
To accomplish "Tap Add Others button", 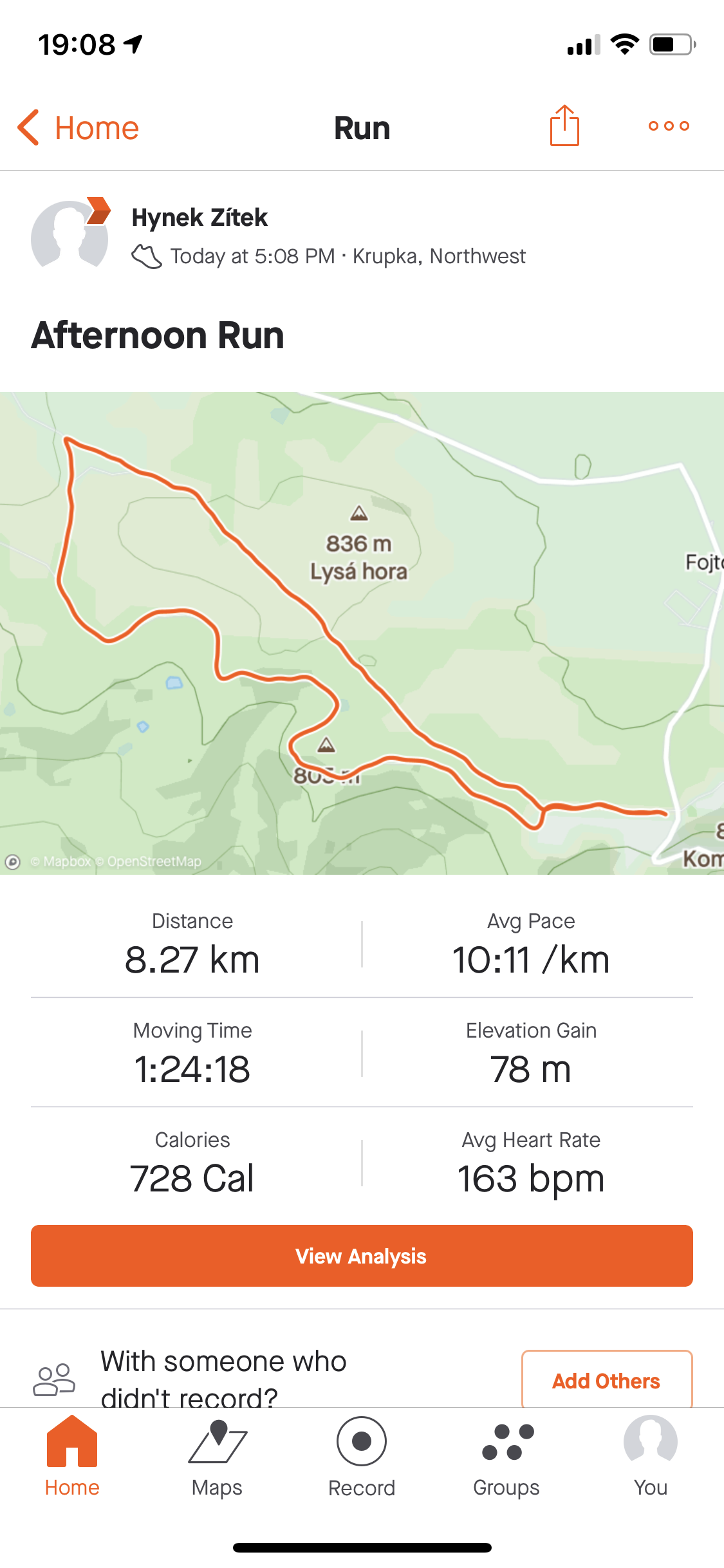I will tap(606, 1381).
